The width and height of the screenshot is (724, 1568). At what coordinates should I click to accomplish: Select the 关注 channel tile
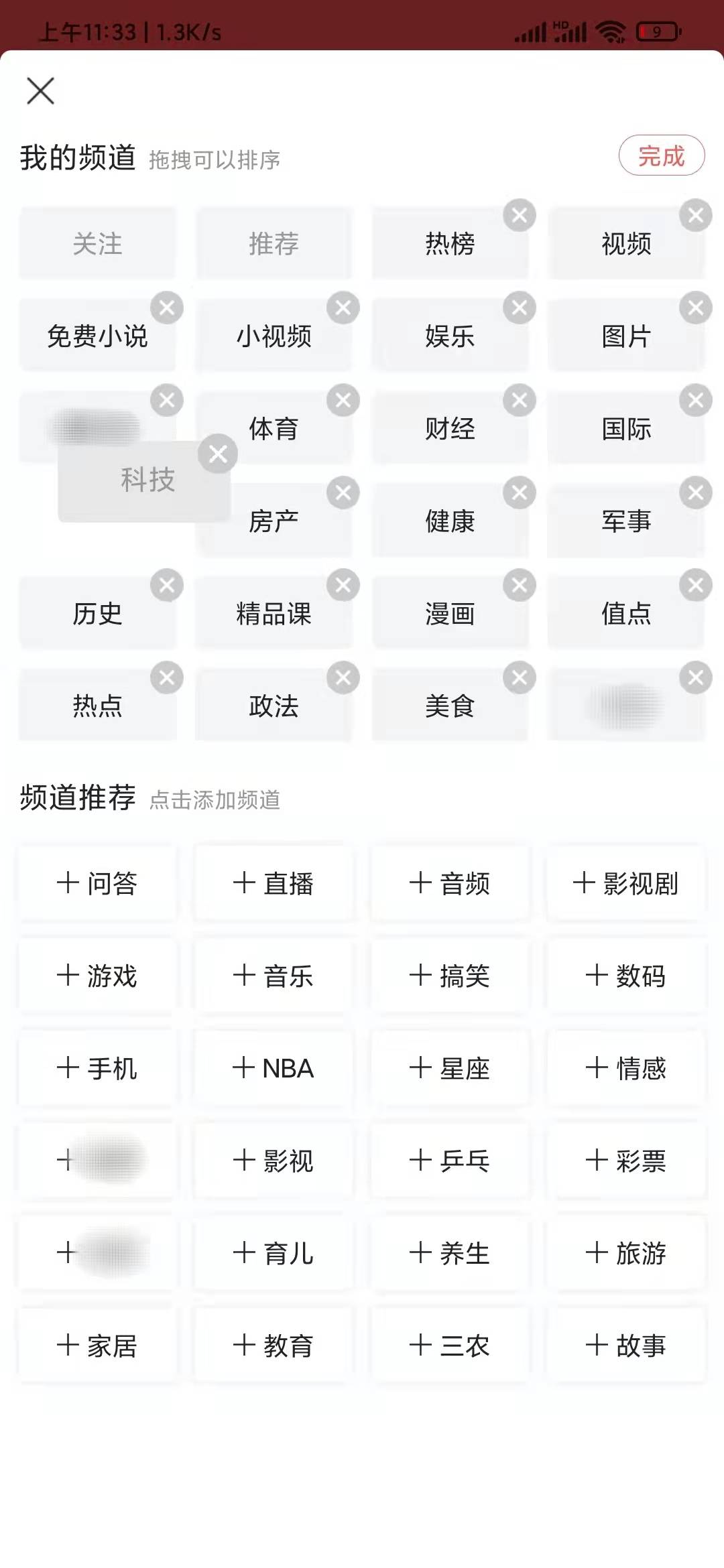coord(97,245)
